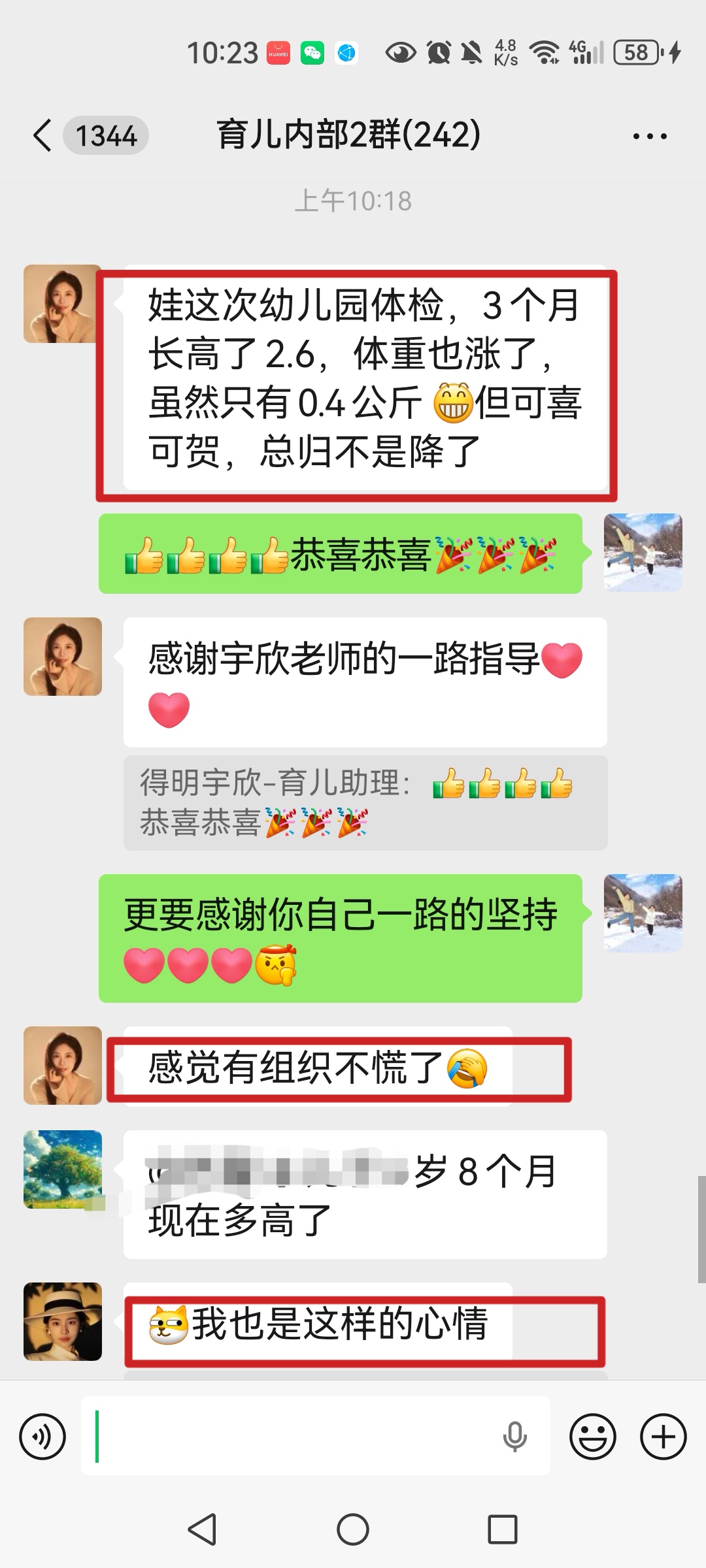The image size is (706, 1568).
Task: Tap the system home button
Action: [x=353, y=1529]
